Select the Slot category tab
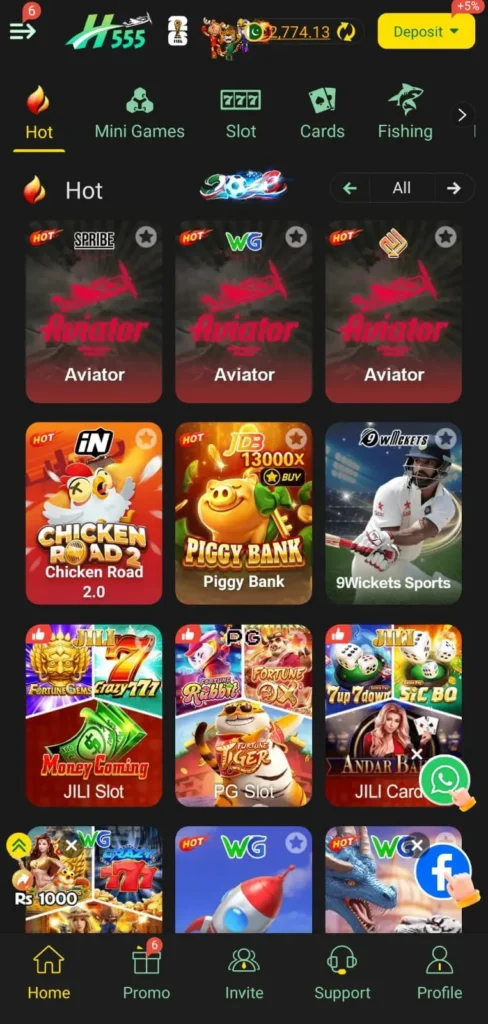488x1024 pixels. [240, 114]
